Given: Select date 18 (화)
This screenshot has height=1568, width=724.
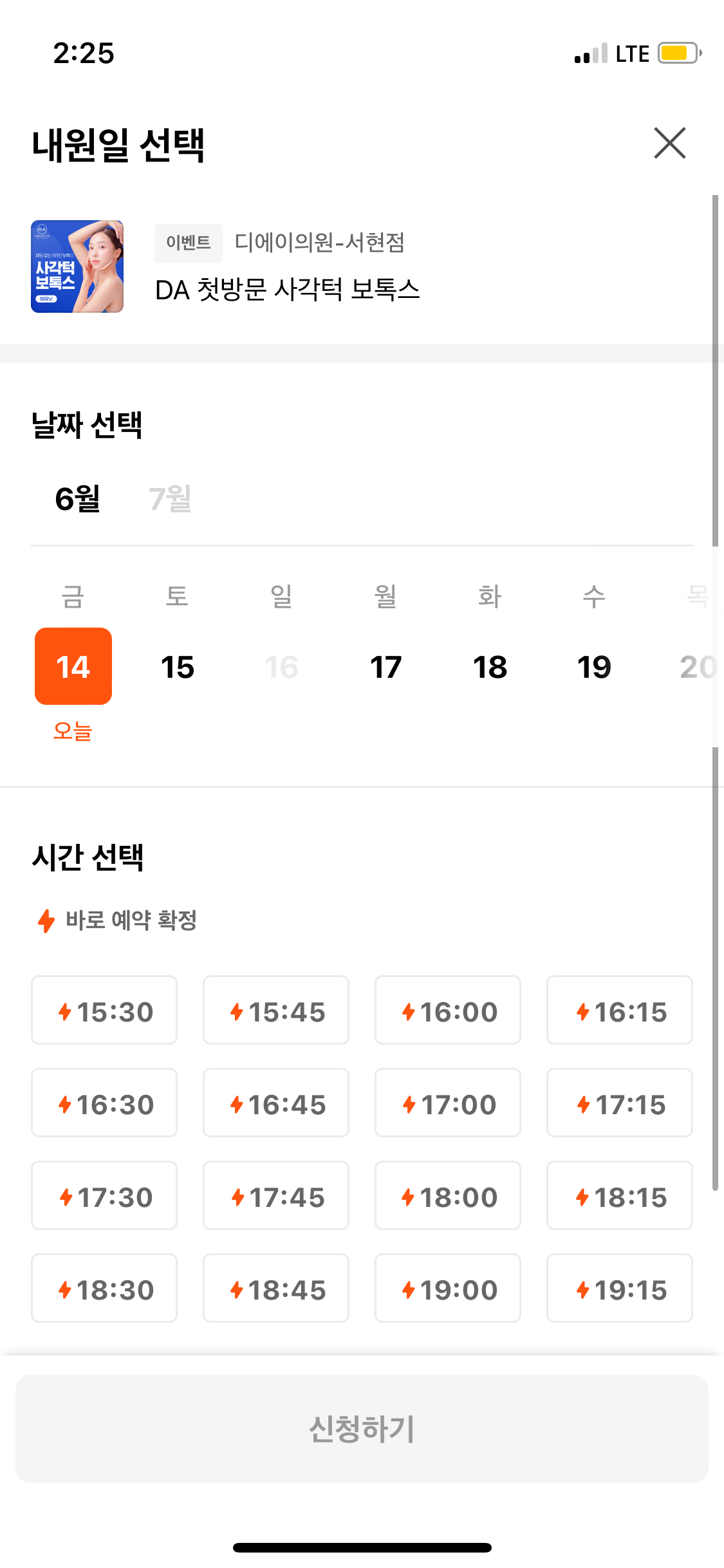Looking at the screenshot, I should coord(490,666).
